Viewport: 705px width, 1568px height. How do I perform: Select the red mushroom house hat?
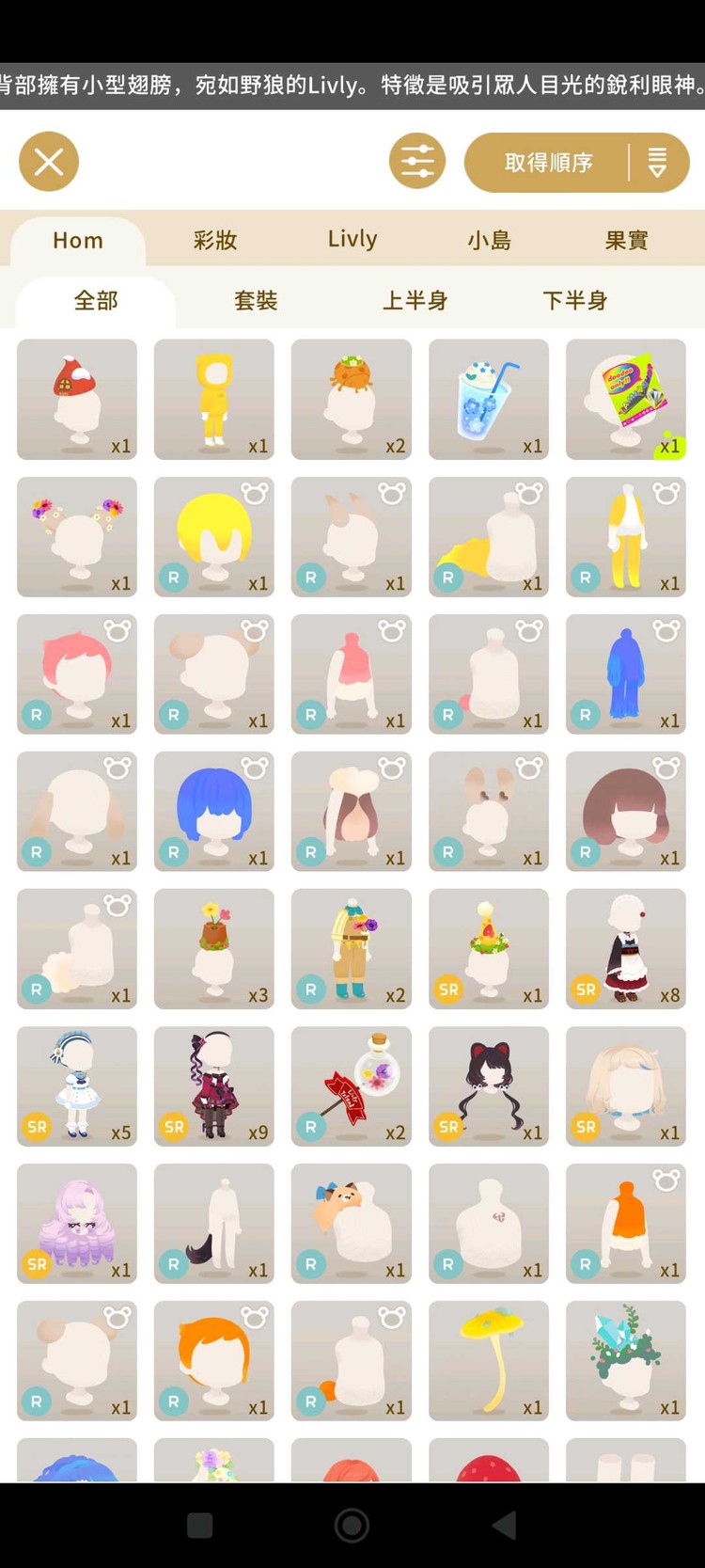point(77,400)
